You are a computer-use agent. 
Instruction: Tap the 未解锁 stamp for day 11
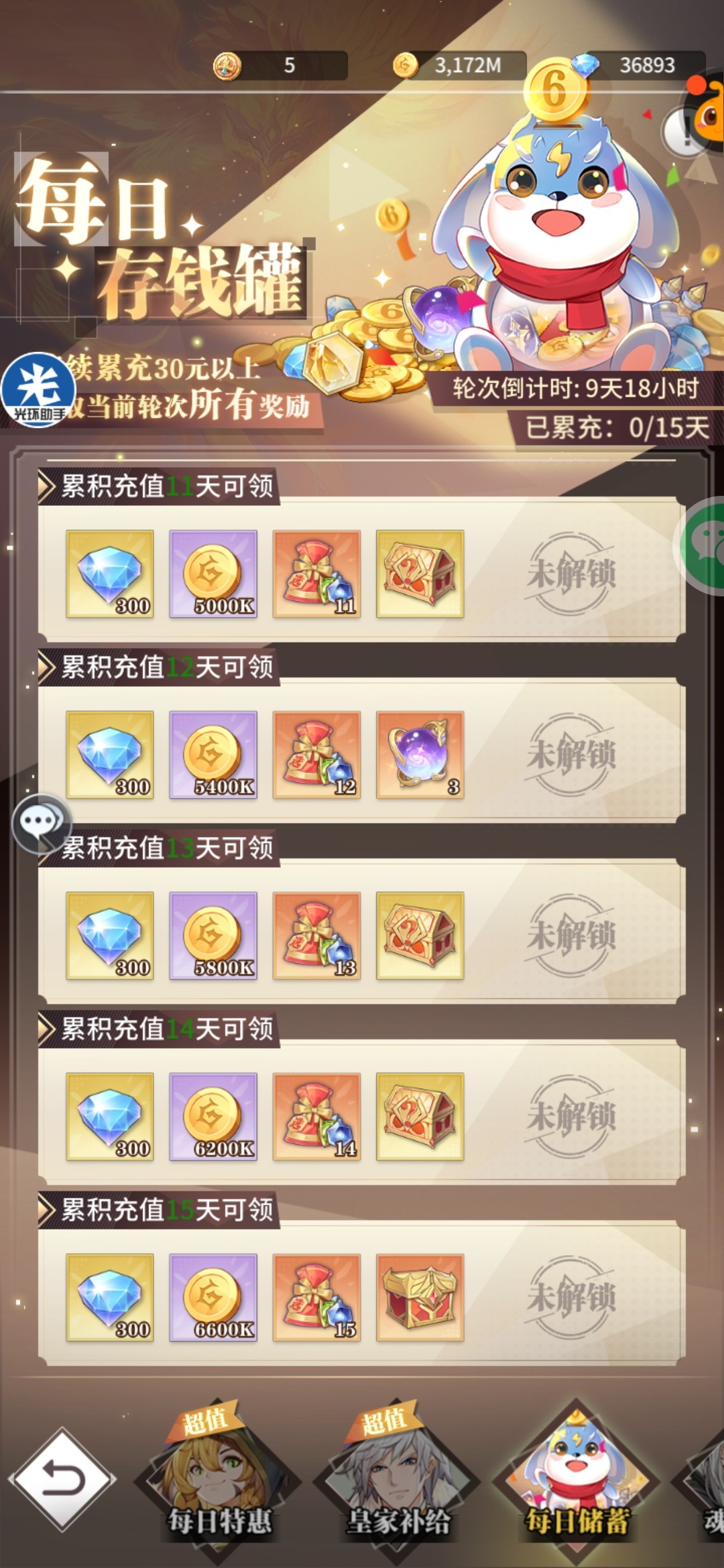(571, 574)
